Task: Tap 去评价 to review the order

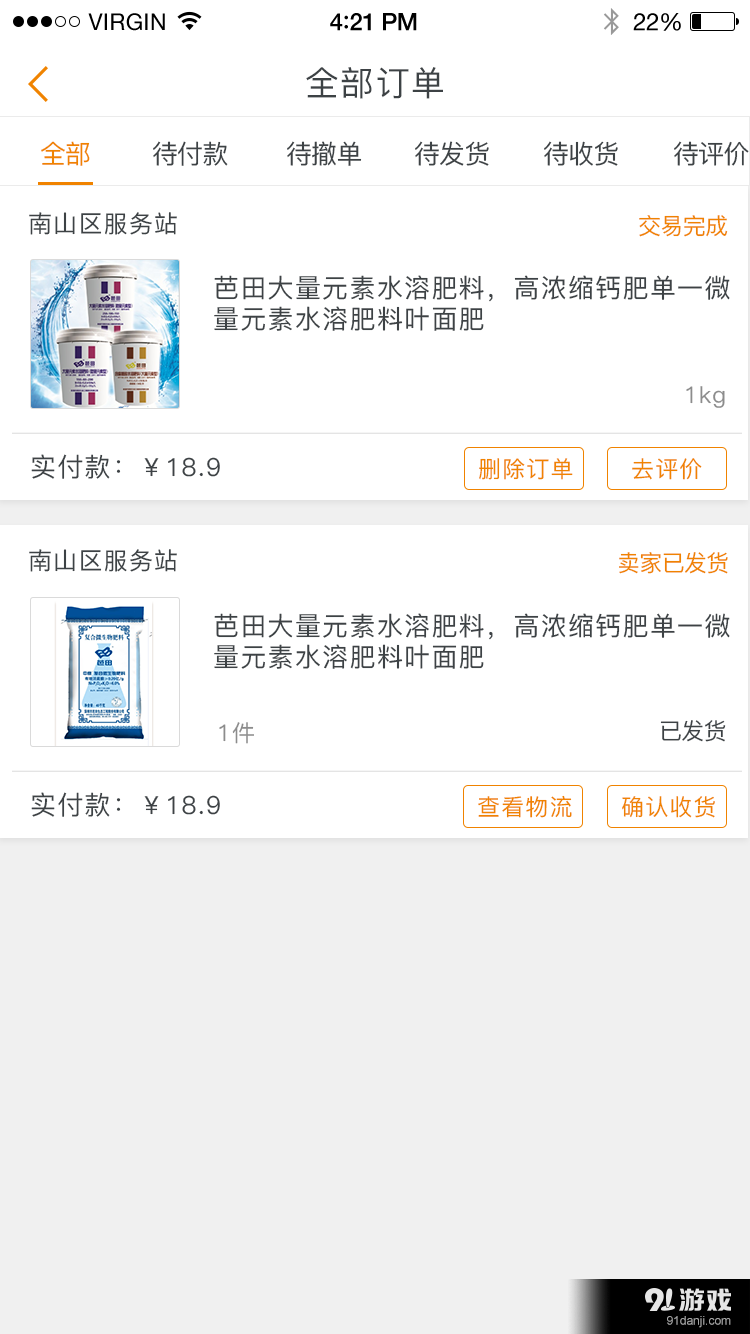Action: [667, 468]
